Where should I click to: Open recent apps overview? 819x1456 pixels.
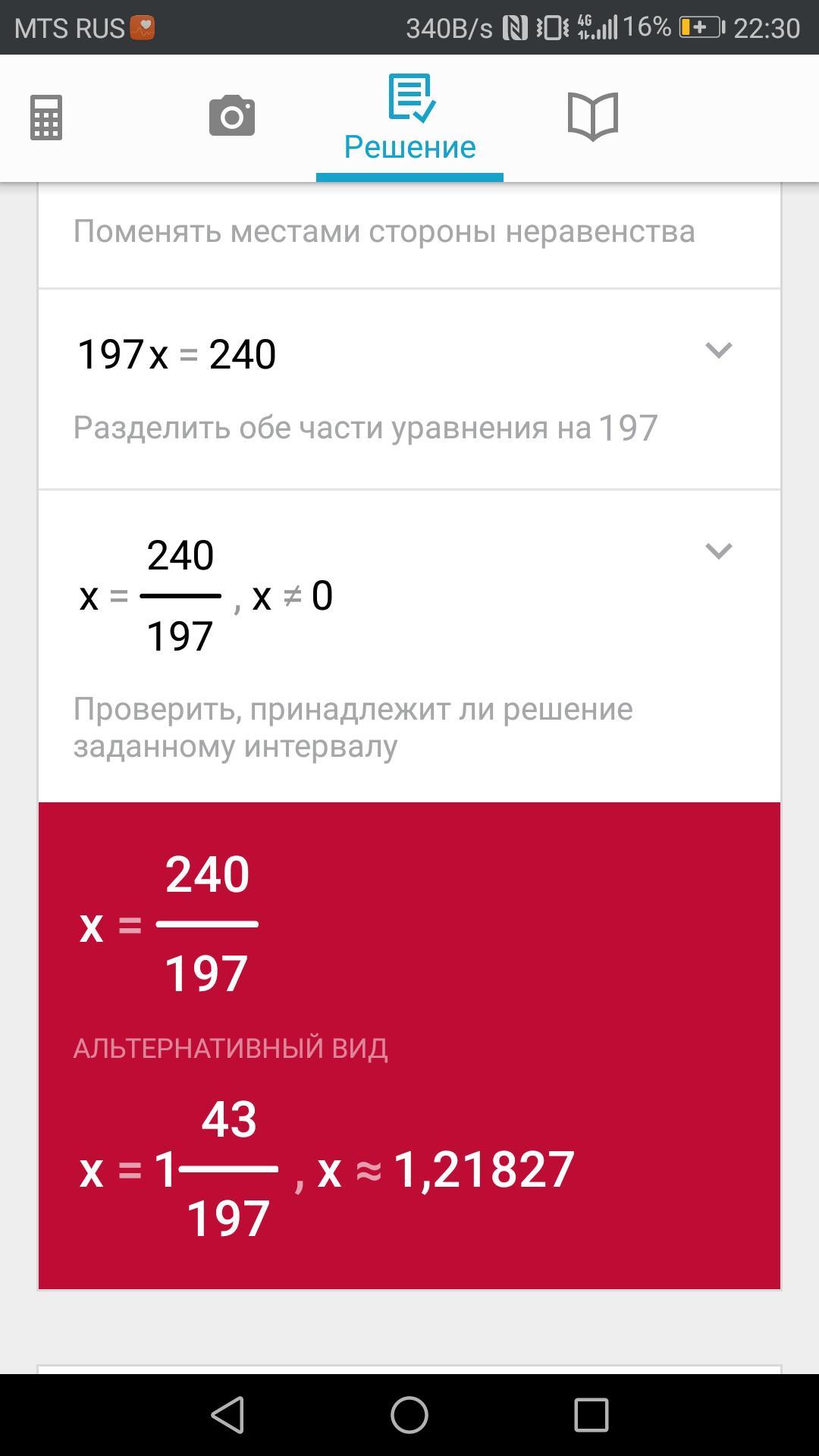[x=591, y=1415]
